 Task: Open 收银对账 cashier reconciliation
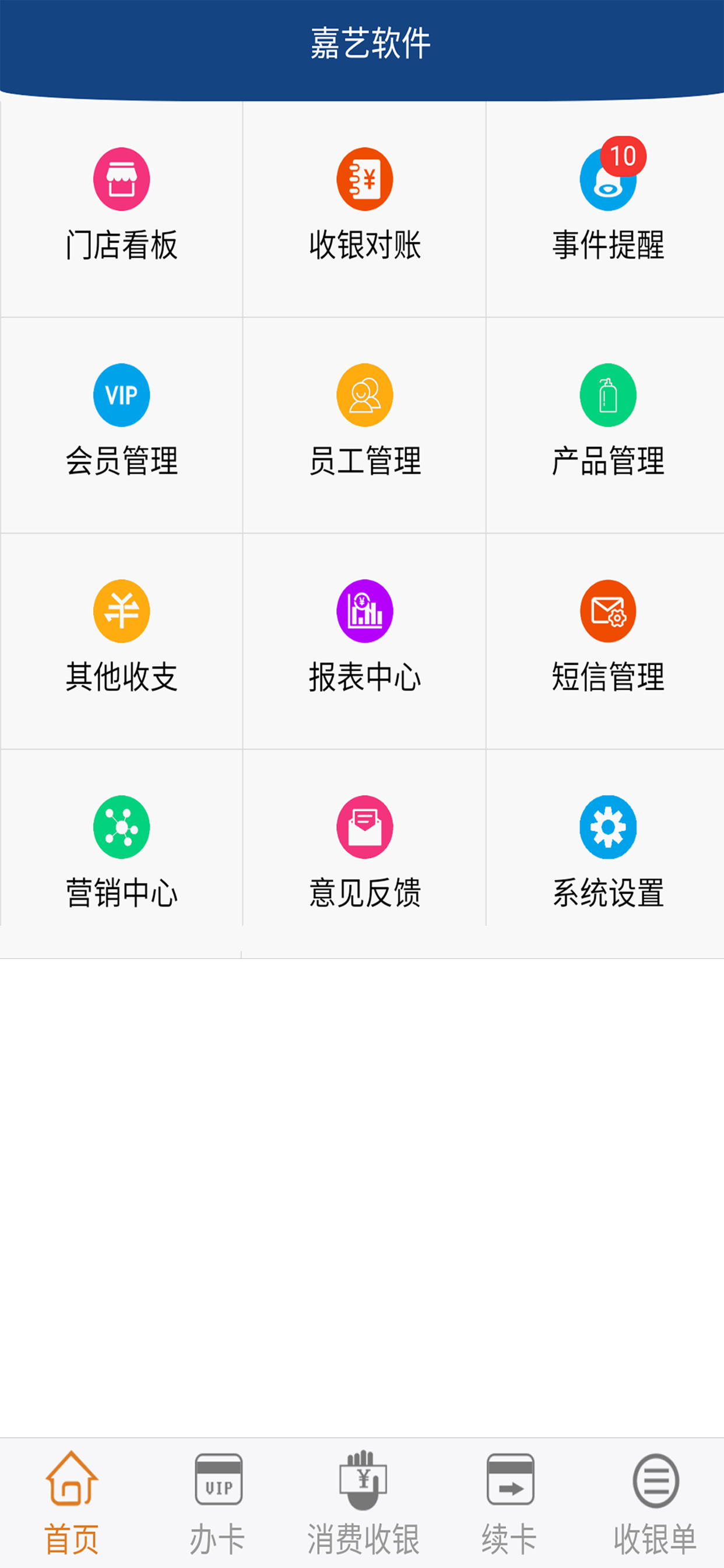pyautogui.click(x=364, y=208)
